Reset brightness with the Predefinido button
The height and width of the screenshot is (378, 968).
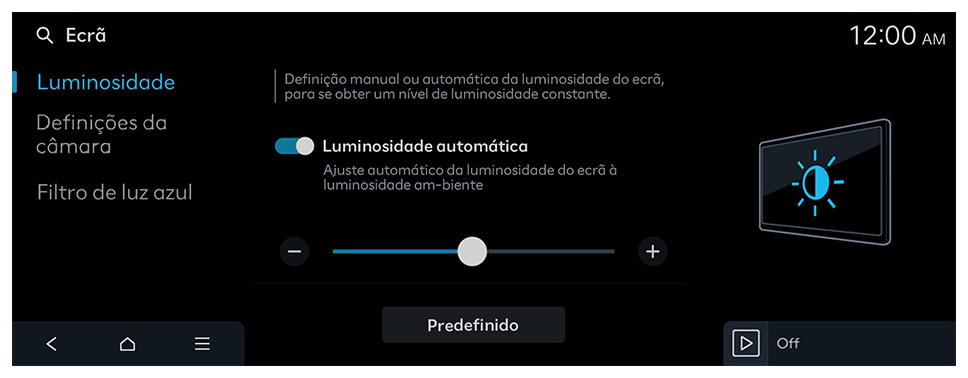(474, 325)
